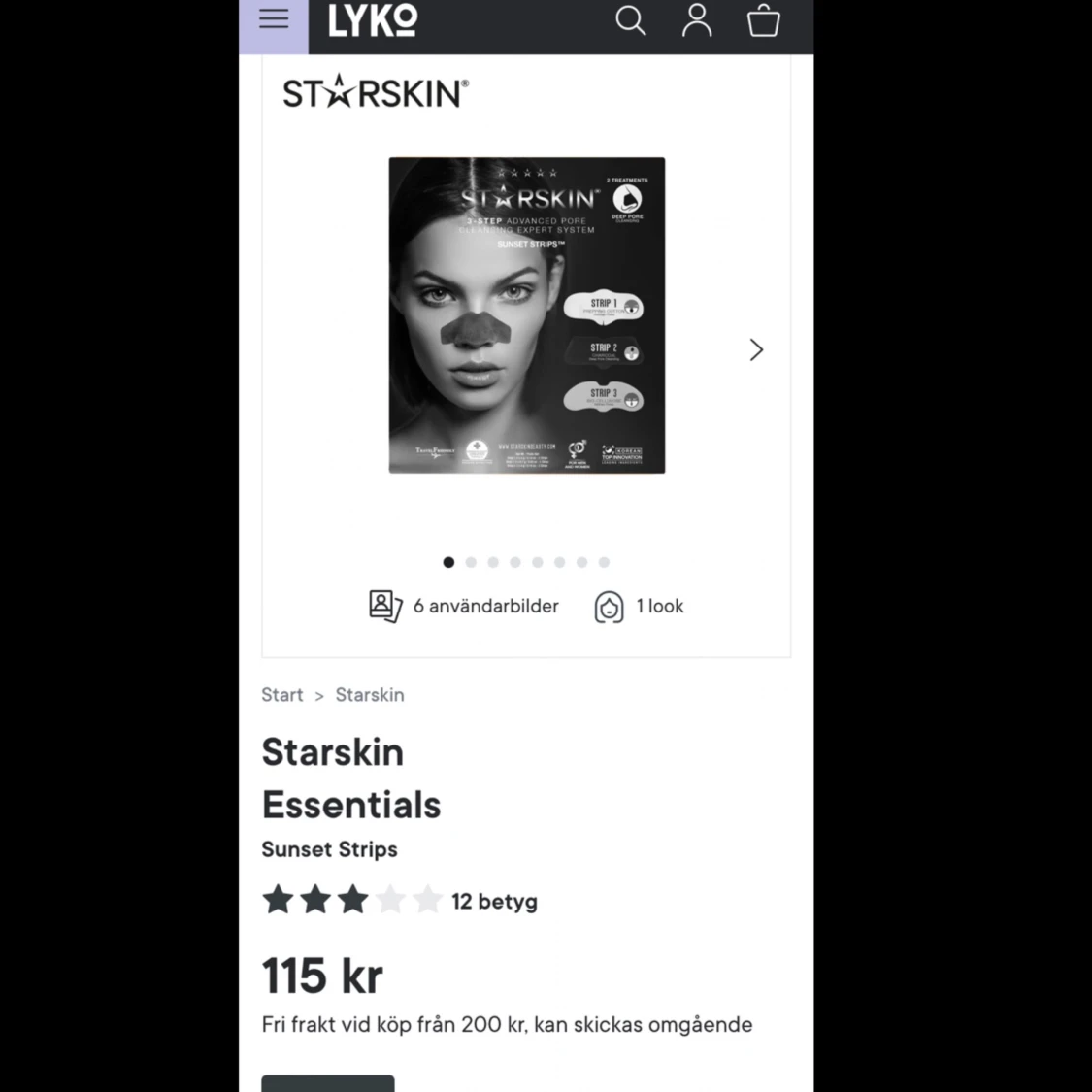The height and width of the screenshot is (1092, 1092).
Task: Open Starskin brand breadcrumb link
Action: coord(370,695)
